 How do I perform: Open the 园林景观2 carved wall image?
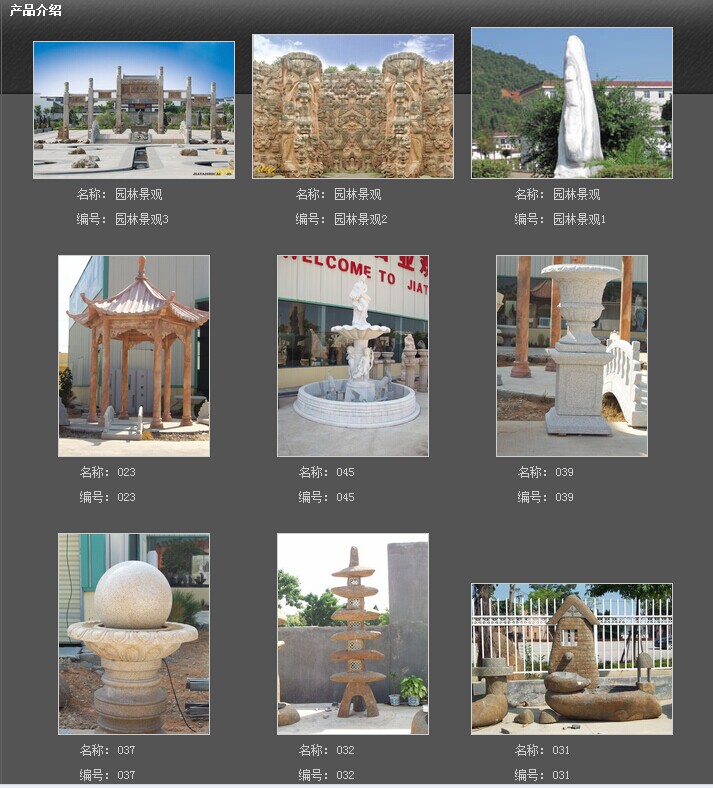(352, 106)
